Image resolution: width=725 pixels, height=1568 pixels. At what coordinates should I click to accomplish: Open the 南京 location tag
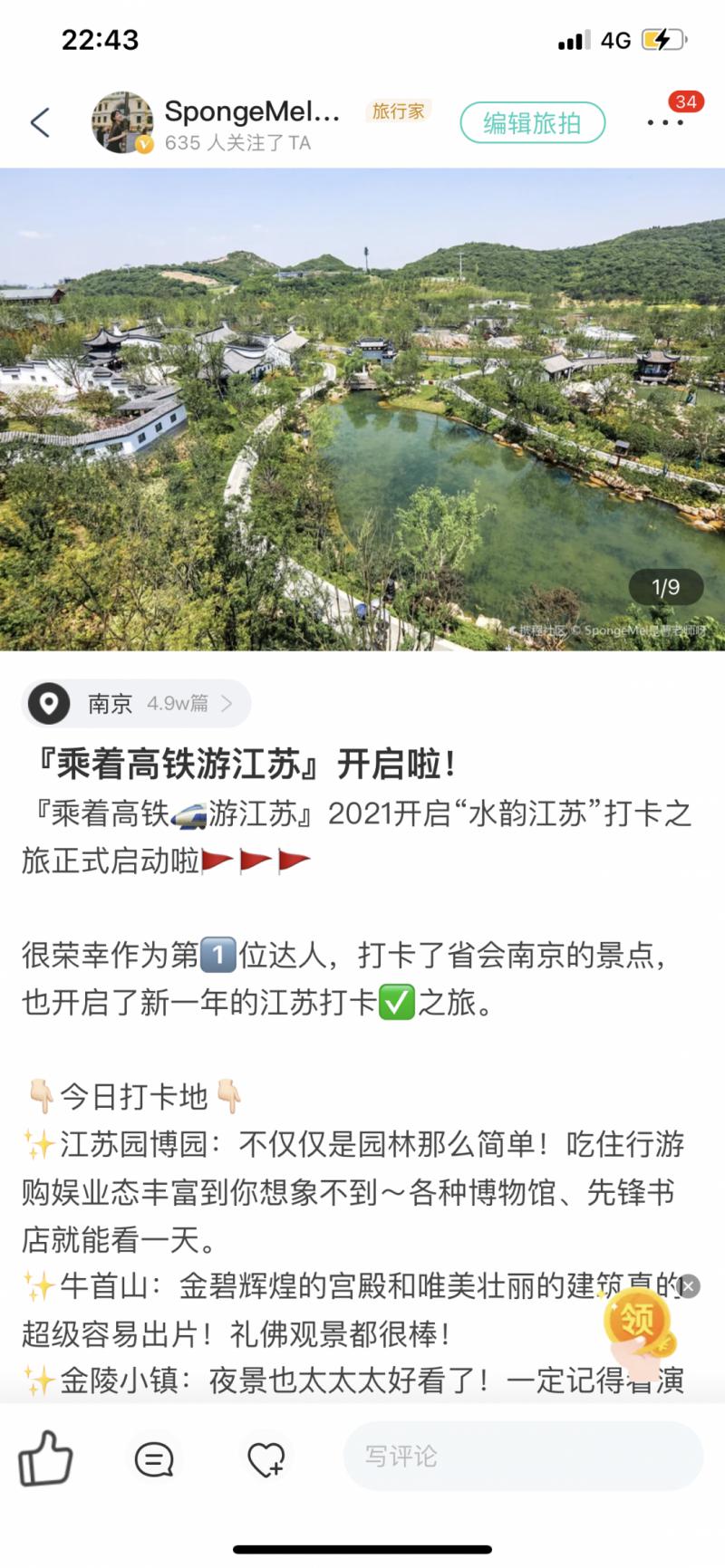[136, 703]
